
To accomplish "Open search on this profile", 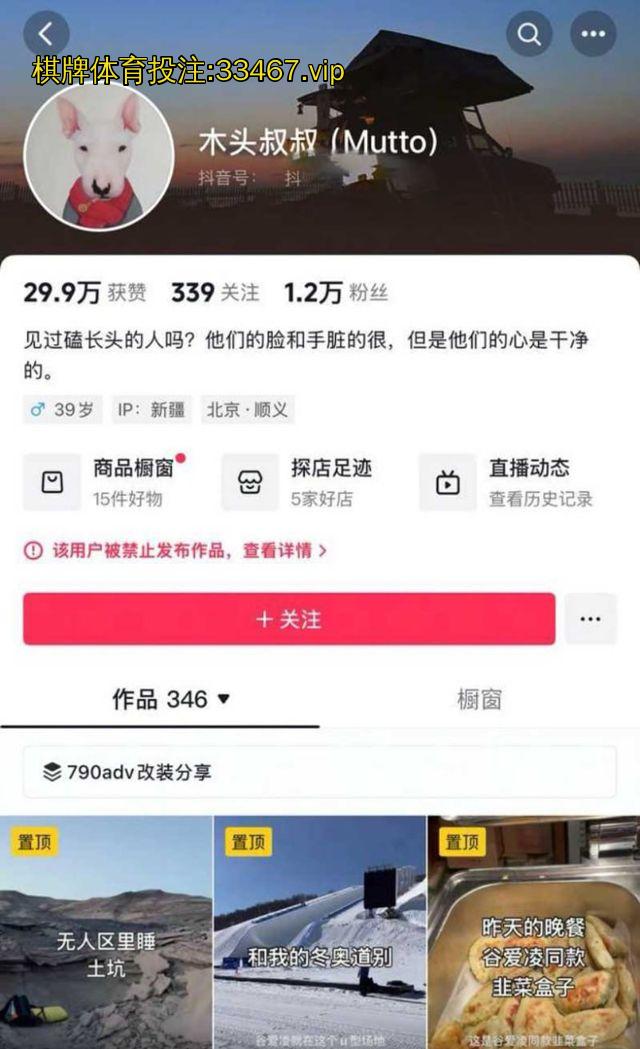I will 529,35.
